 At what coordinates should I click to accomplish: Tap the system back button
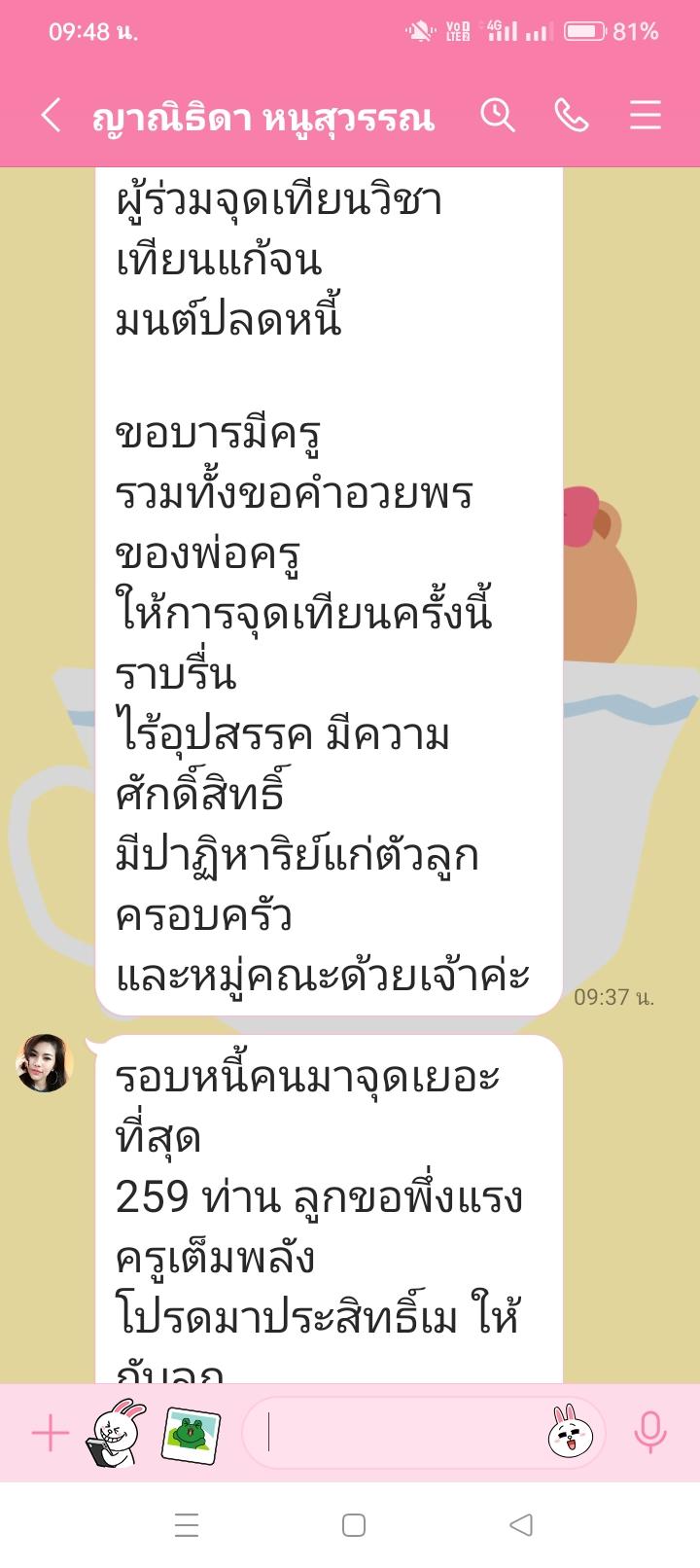click(521, 1524)
